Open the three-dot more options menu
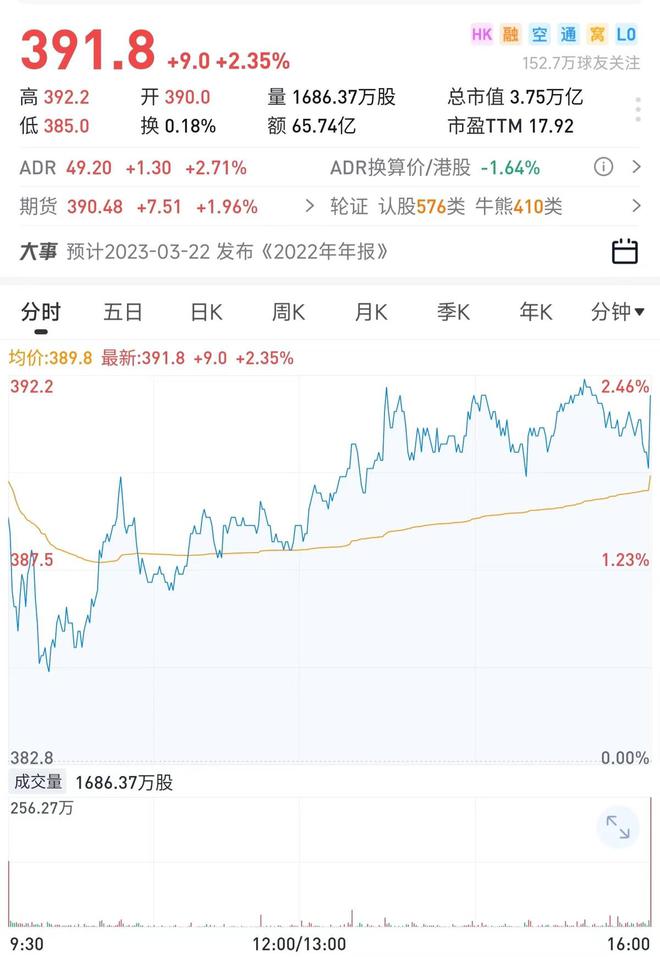 (x=638, y=110)
